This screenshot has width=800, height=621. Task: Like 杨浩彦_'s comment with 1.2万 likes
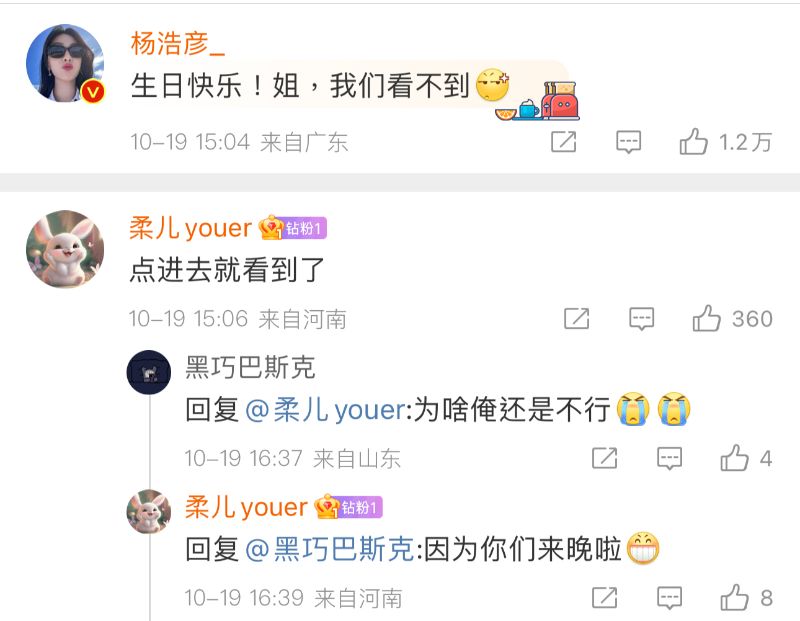point(694,142)
